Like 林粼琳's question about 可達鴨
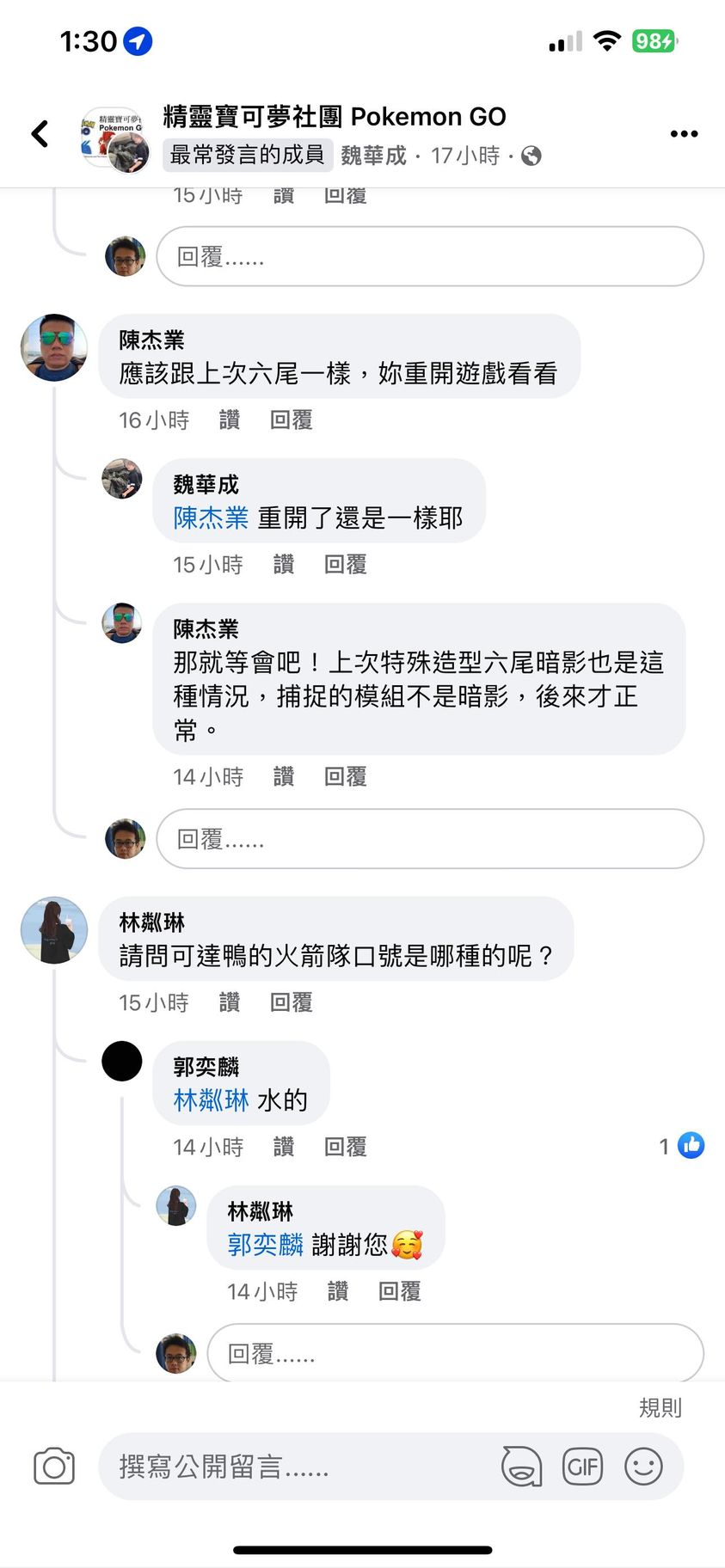 coord(230,1002)
